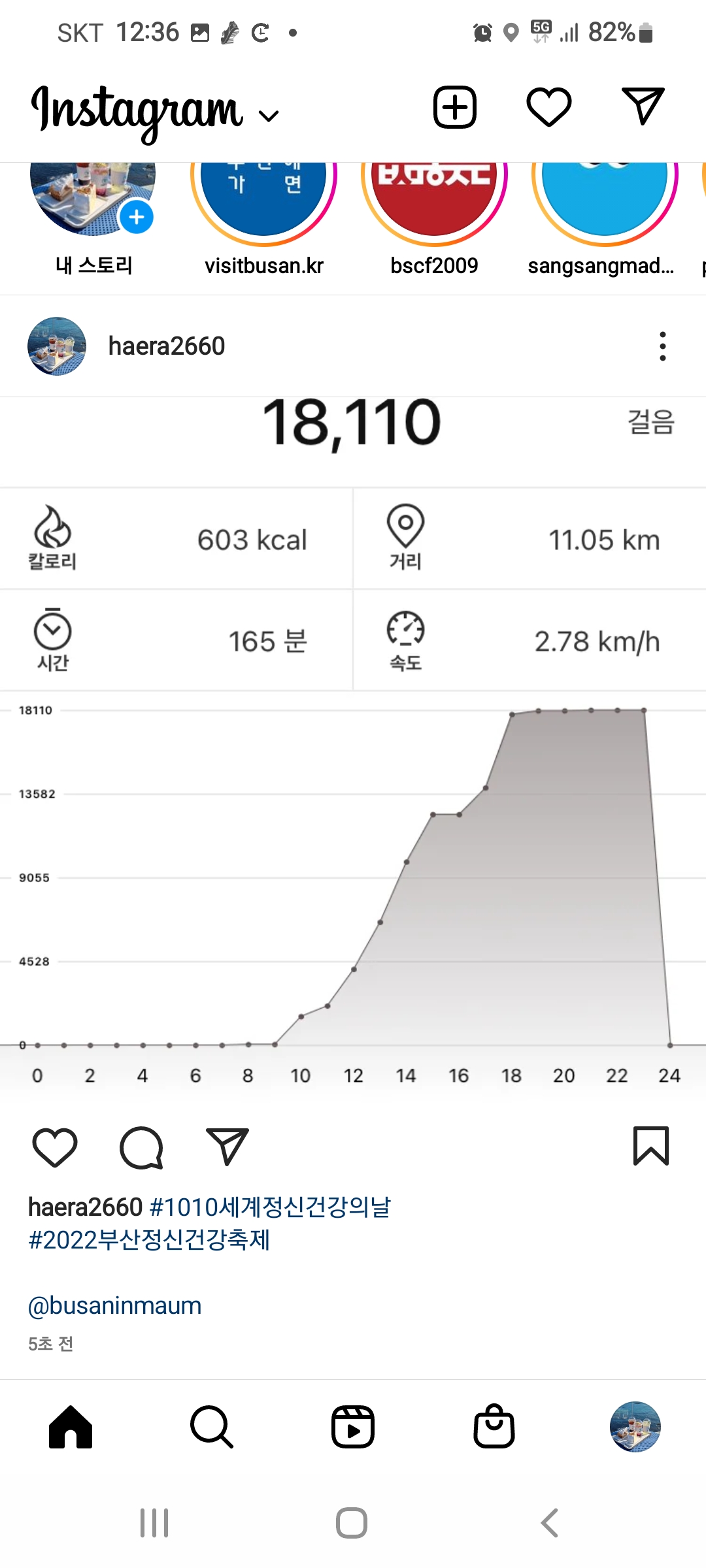Switch to the search tab
Image resolution: width=706 pixels, height=1568 pixels.
pyautogui.click(x=211, y=1427)
